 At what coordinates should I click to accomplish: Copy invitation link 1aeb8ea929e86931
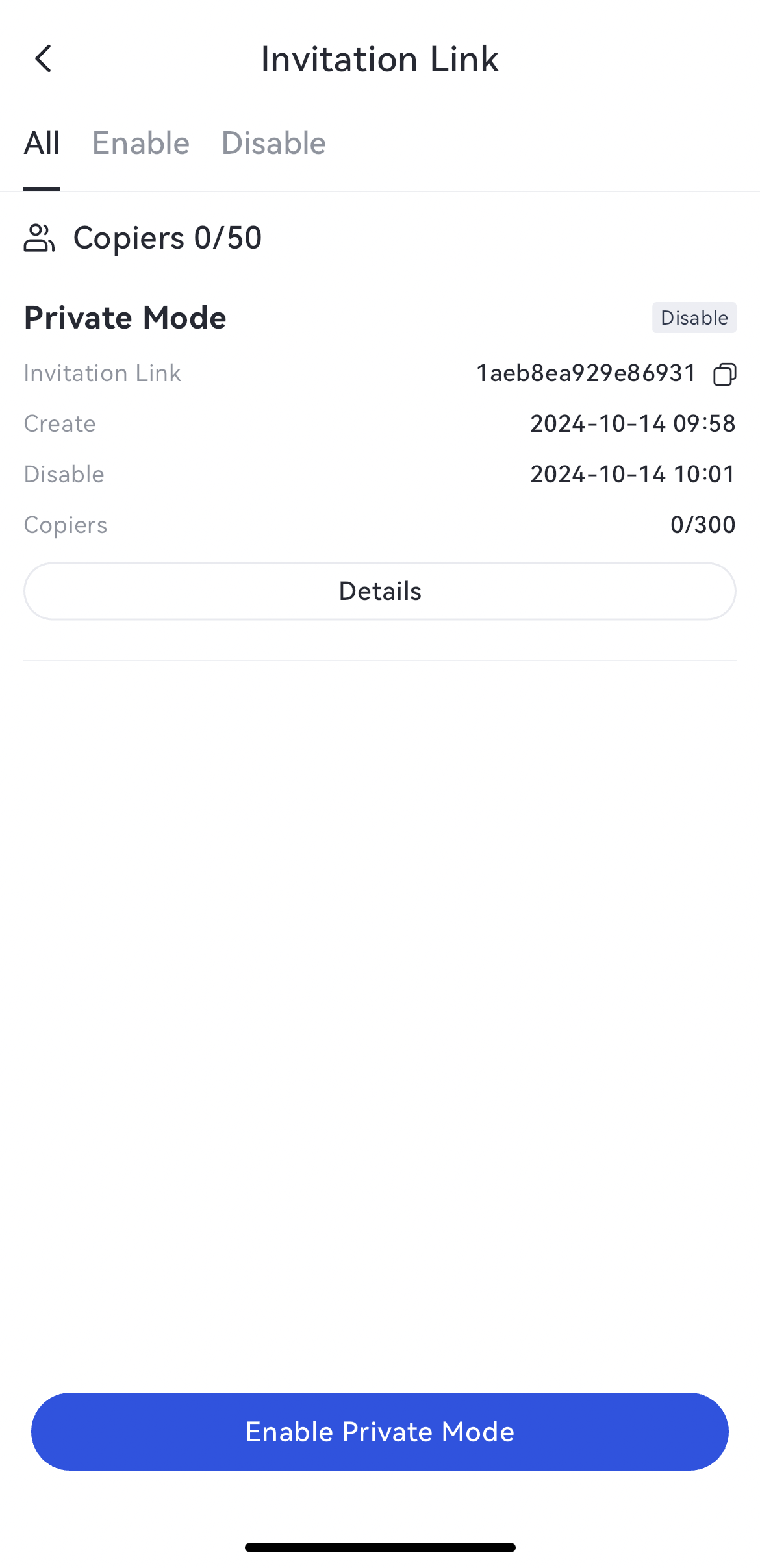pos(724,374)
